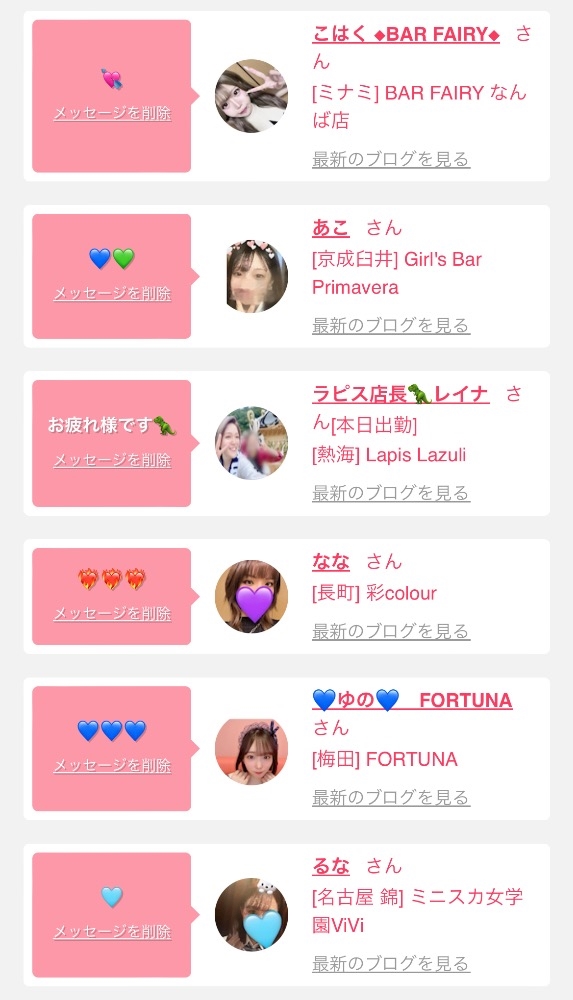Open るな's profile name link
The width and height of the screenshot is (573, 1000).
(331, 865)
